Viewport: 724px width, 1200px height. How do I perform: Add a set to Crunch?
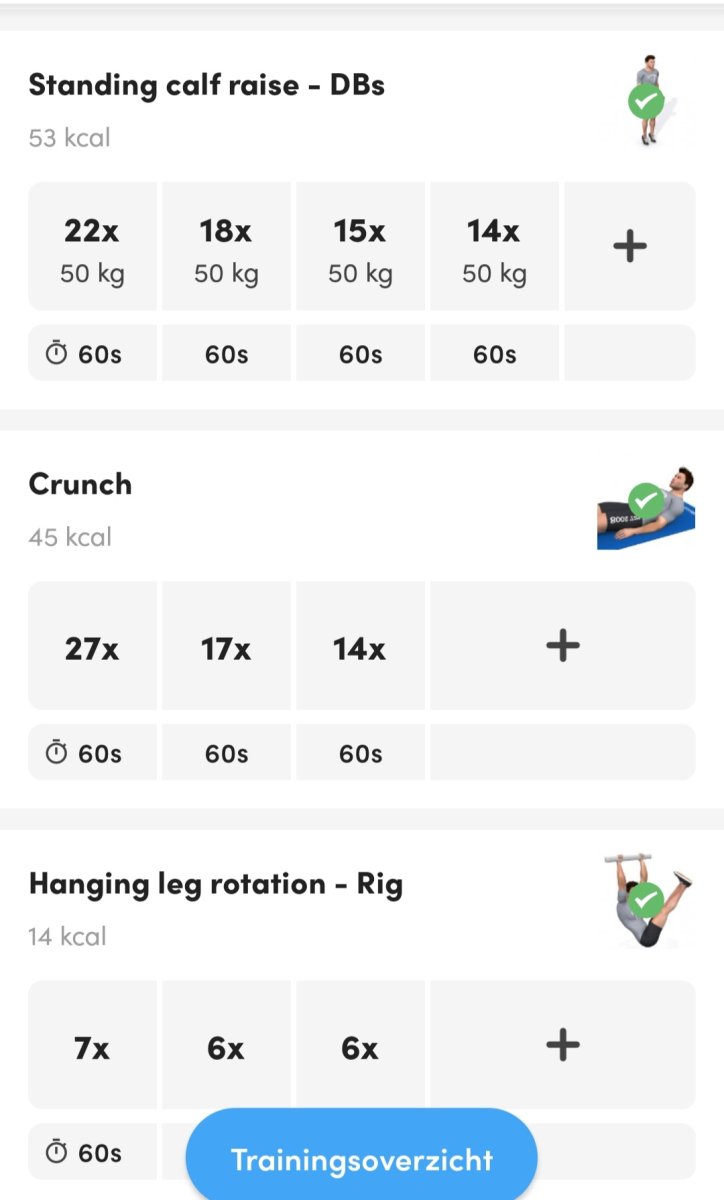click(x=562, y=646)
